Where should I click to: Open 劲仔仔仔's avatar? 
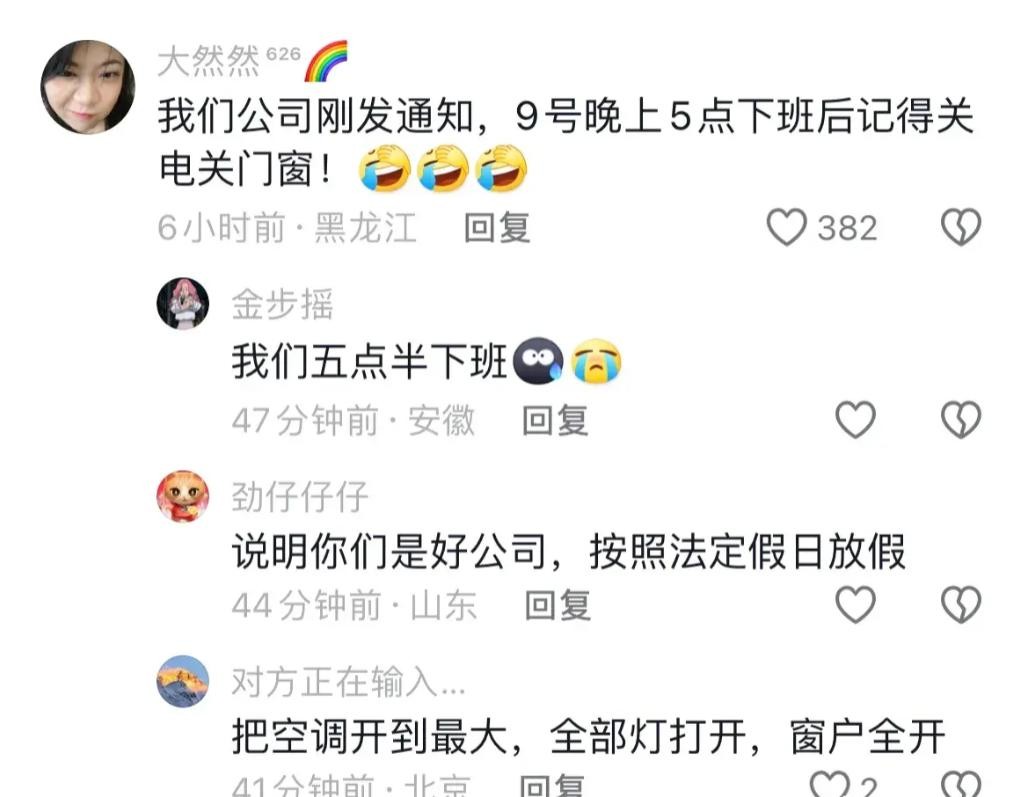[183, 496]
